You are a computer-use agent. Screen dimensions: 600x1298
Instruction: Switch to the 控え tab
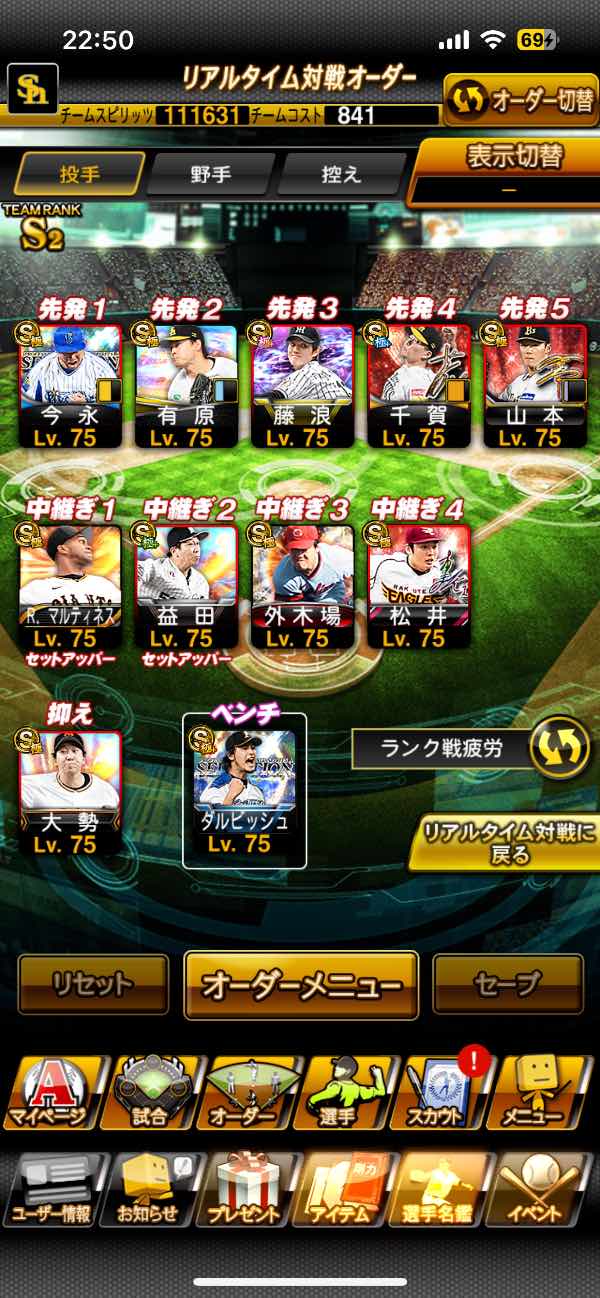(341, 174)
